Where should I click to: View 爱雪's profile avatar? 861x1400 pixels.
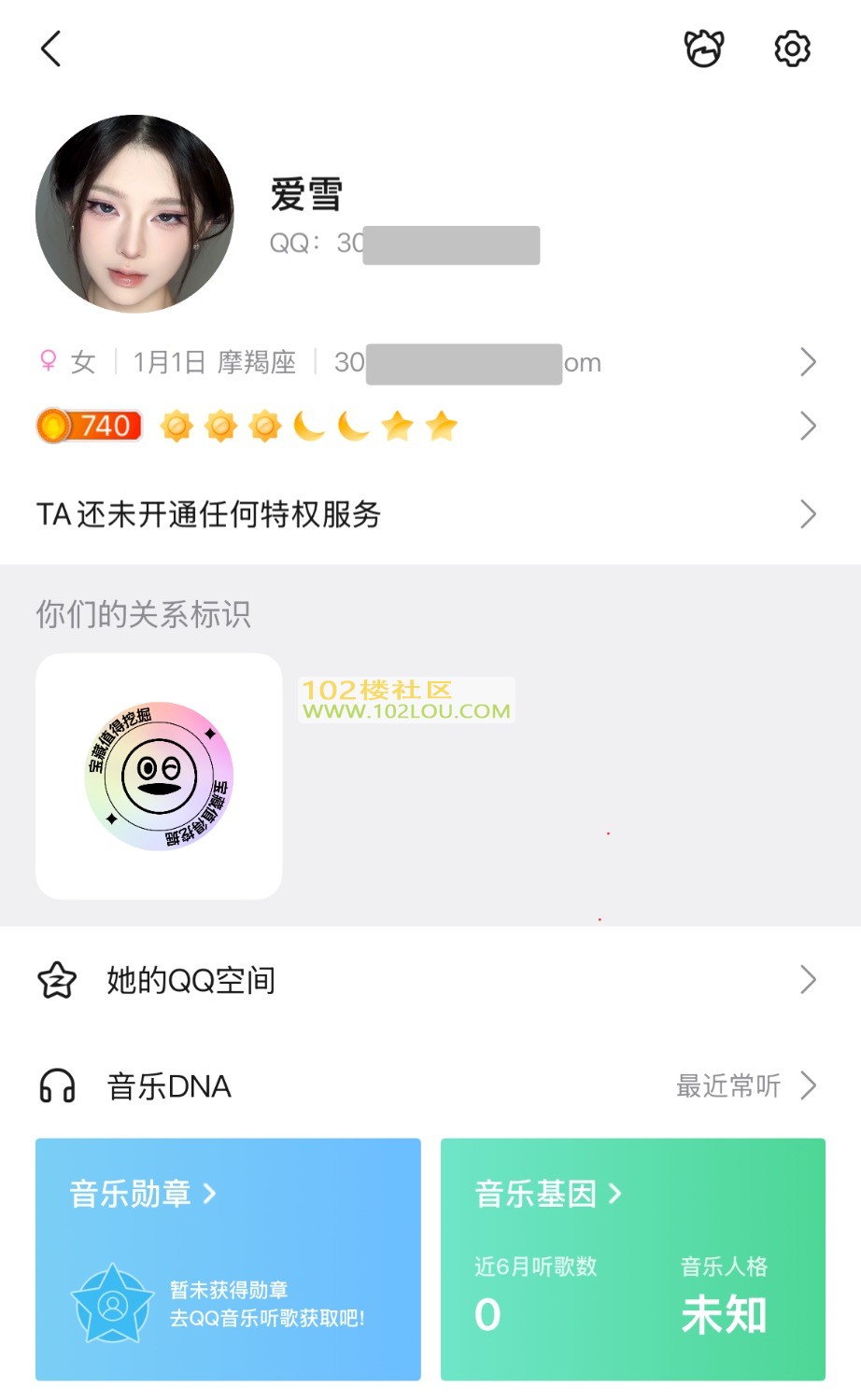click(x=134, y=214)
